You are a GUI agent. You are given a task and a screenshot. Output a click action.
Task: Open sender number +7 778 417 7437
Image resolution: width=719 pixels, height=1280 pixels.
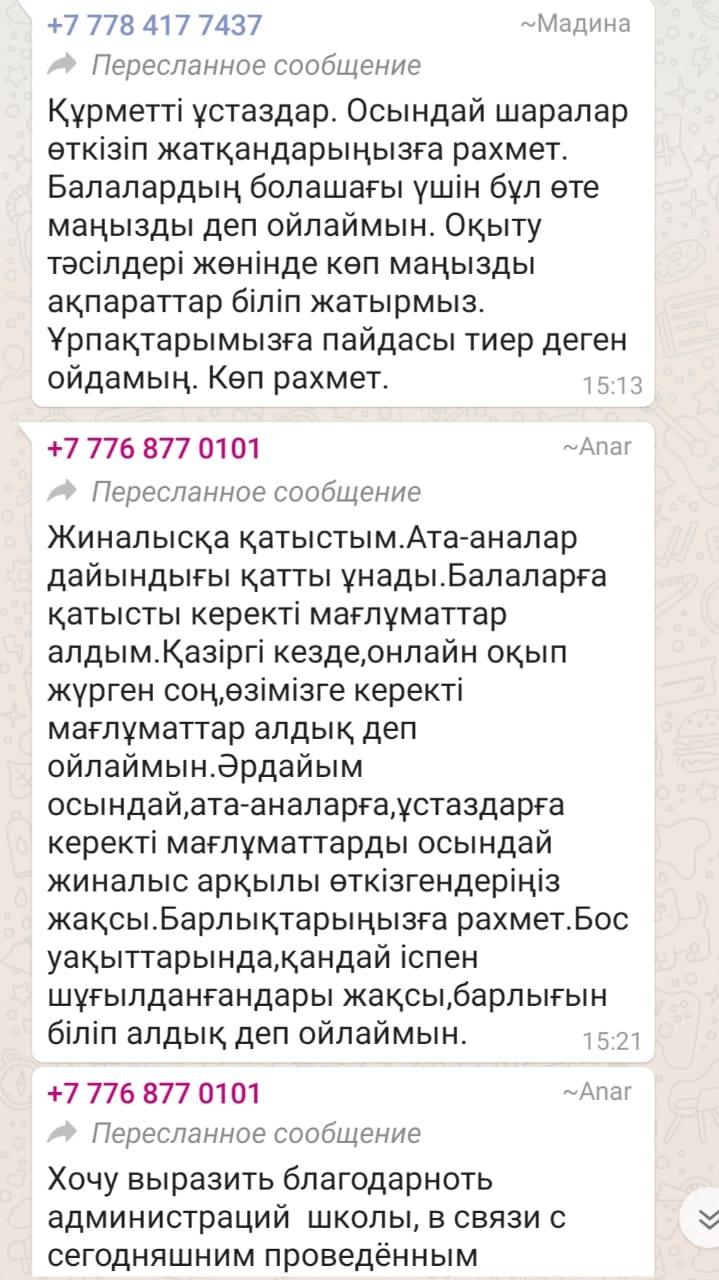(155, 24)
